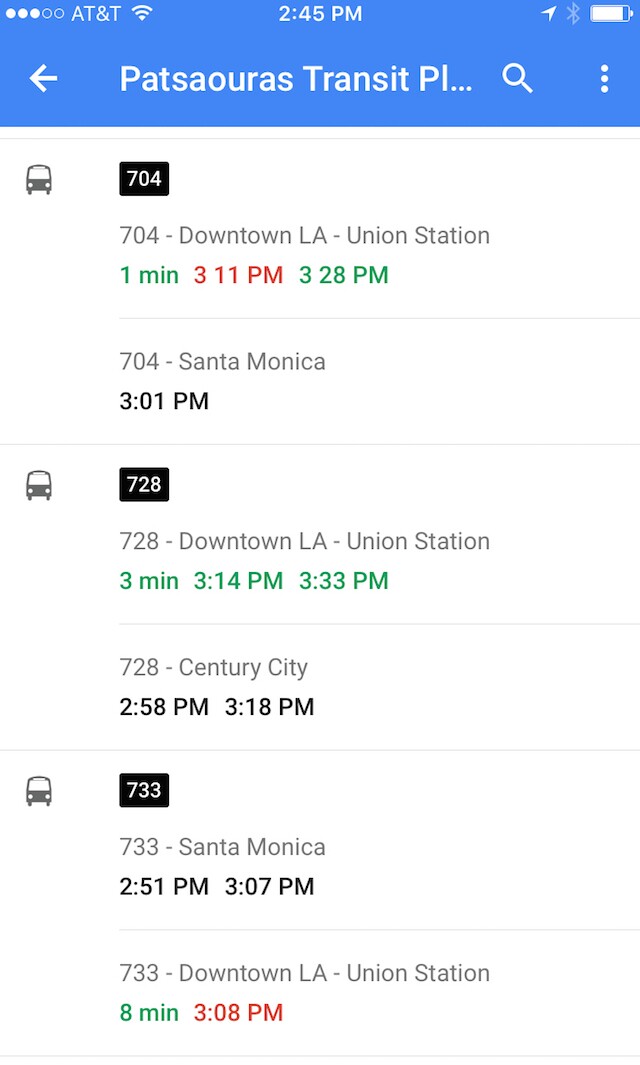The width and height of the screenshot is (640, 1065).
Task: Go back using the arrow icon
Action: (x=43, y=78)
